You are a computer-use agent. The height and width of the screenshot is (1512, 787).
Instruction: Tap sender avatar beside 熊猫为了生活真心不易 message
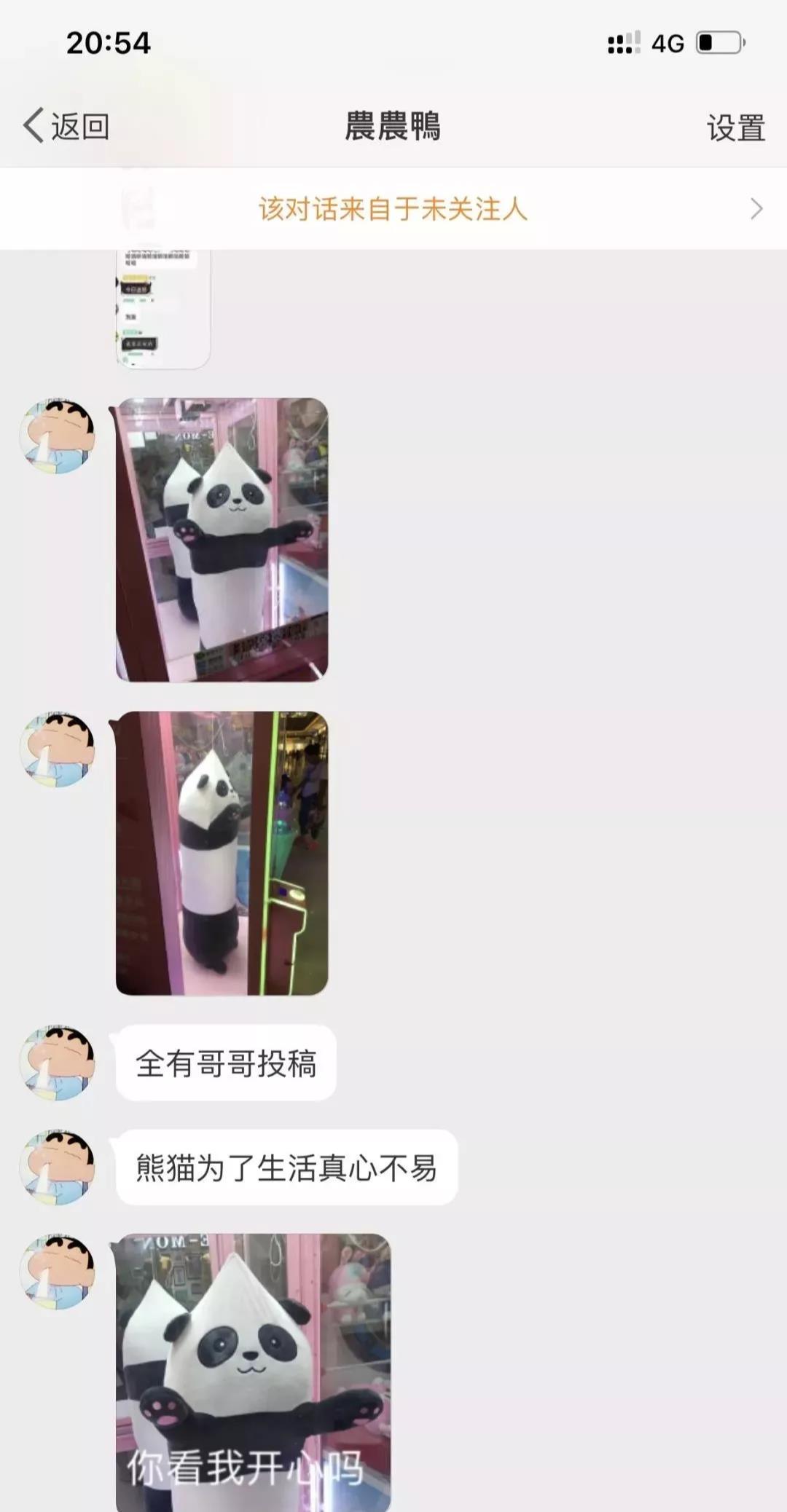click(58, 1167)
